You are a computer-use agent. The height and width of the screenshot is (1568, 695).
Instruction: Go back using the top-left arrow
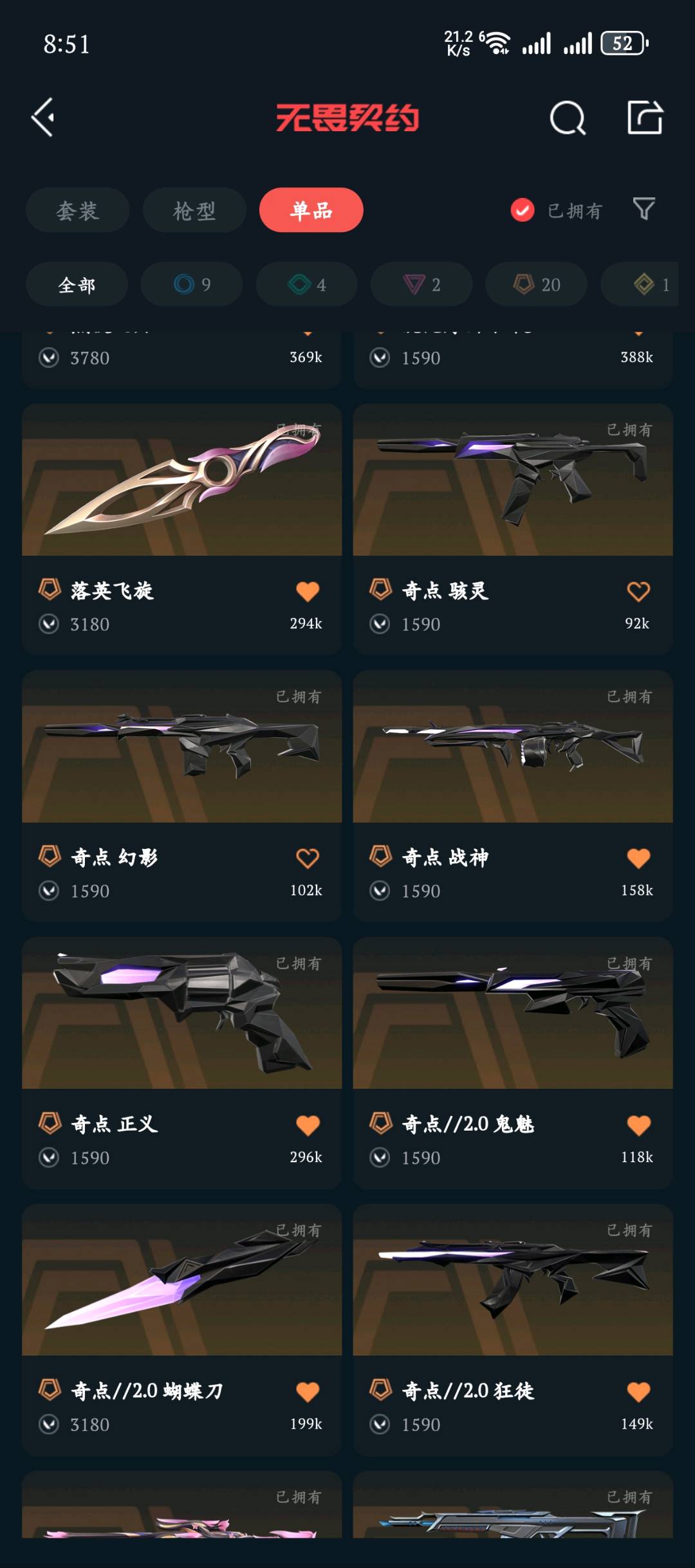tap(43, 118)
